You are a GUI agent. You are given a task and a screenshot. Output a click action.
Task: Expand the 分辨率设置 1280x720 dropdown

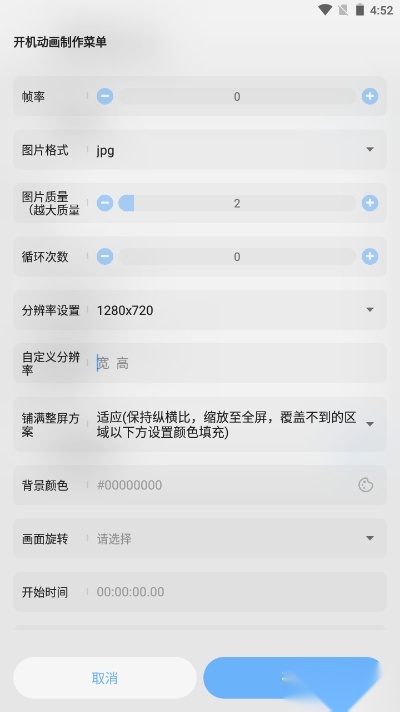point(237,310)
